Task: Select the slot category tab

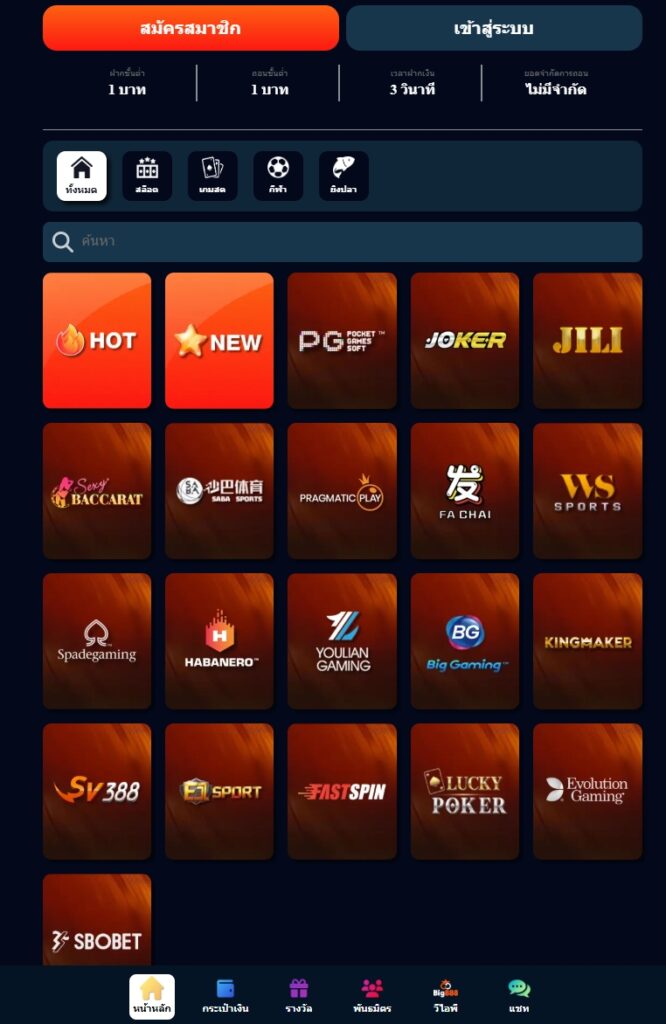Action: 147,176
